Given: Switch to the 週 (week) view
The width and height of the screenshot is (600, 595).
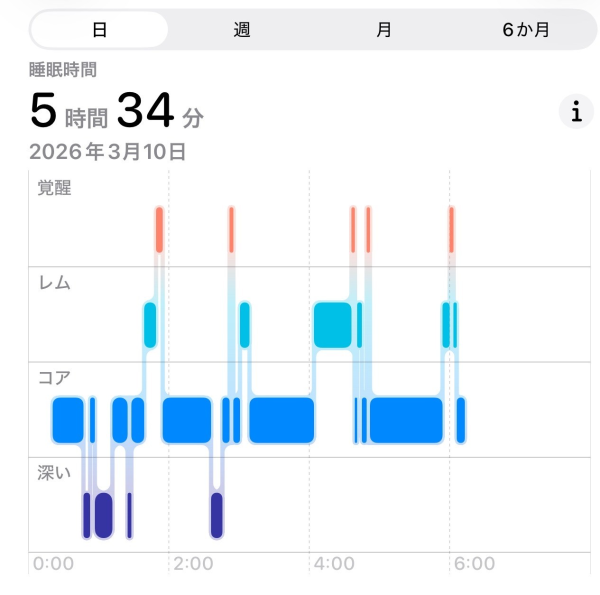Looking at the screenshot, I should (x=242, y=30).
